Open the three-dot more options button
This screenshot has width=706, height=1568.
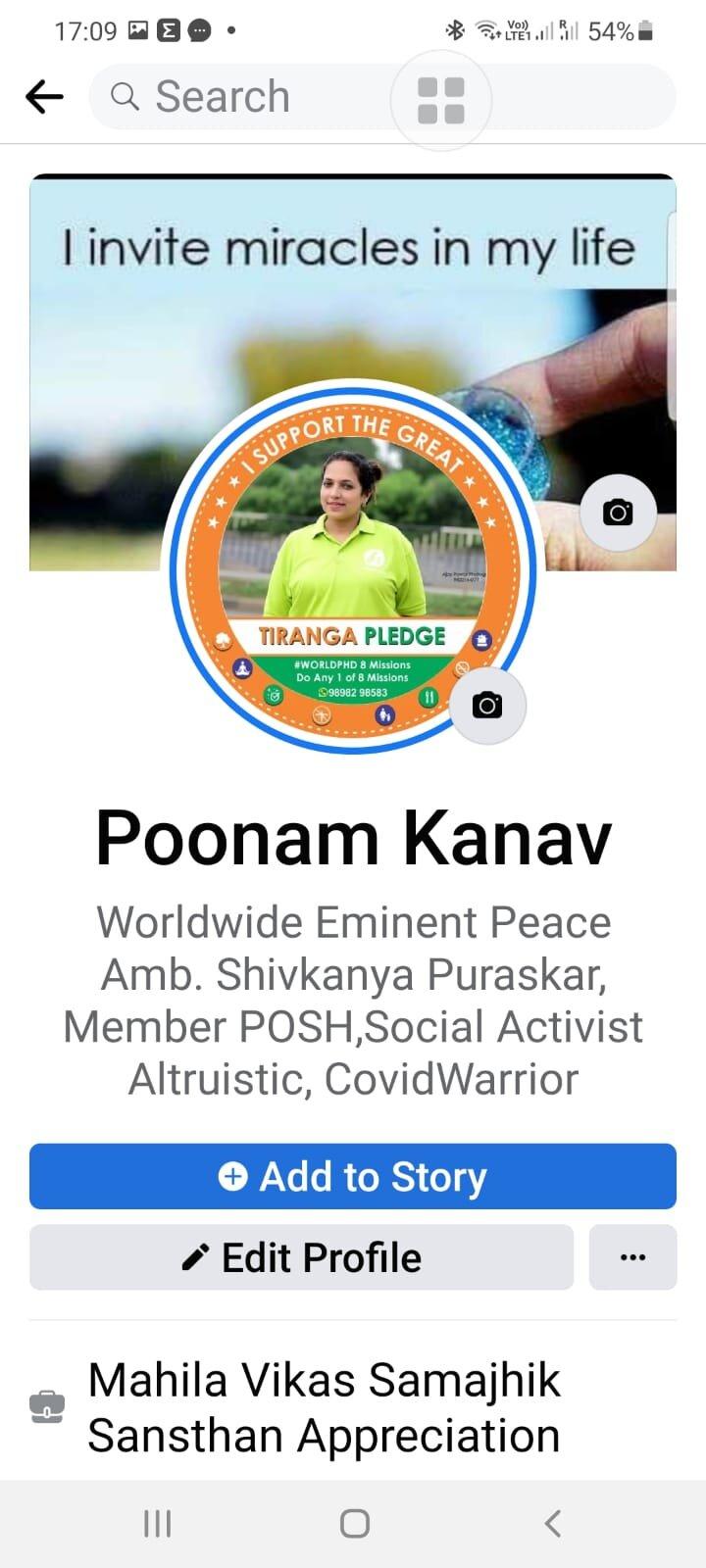click(632, 1257)
